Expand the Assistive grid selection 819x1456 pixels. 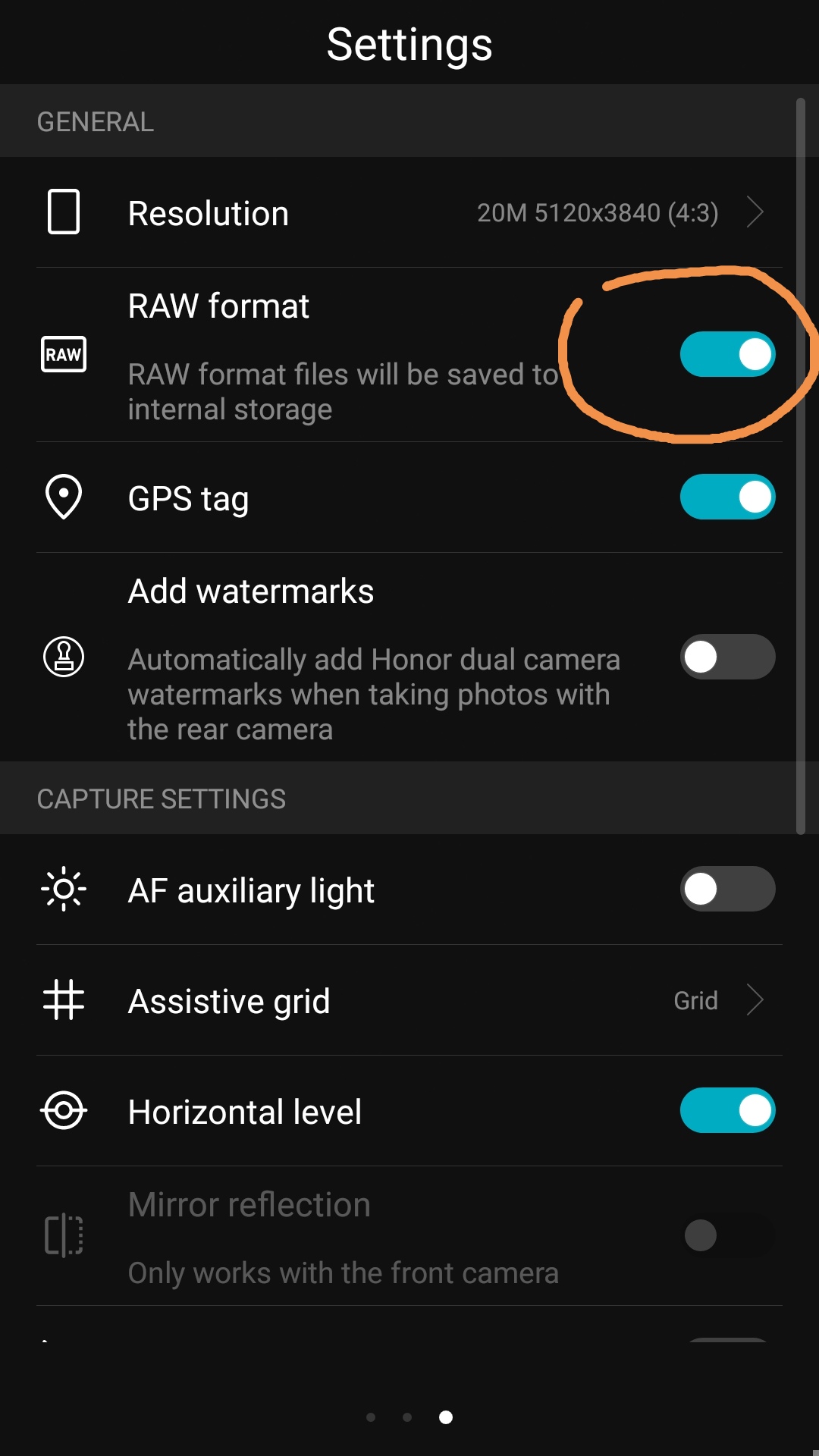click(756, 1000)
